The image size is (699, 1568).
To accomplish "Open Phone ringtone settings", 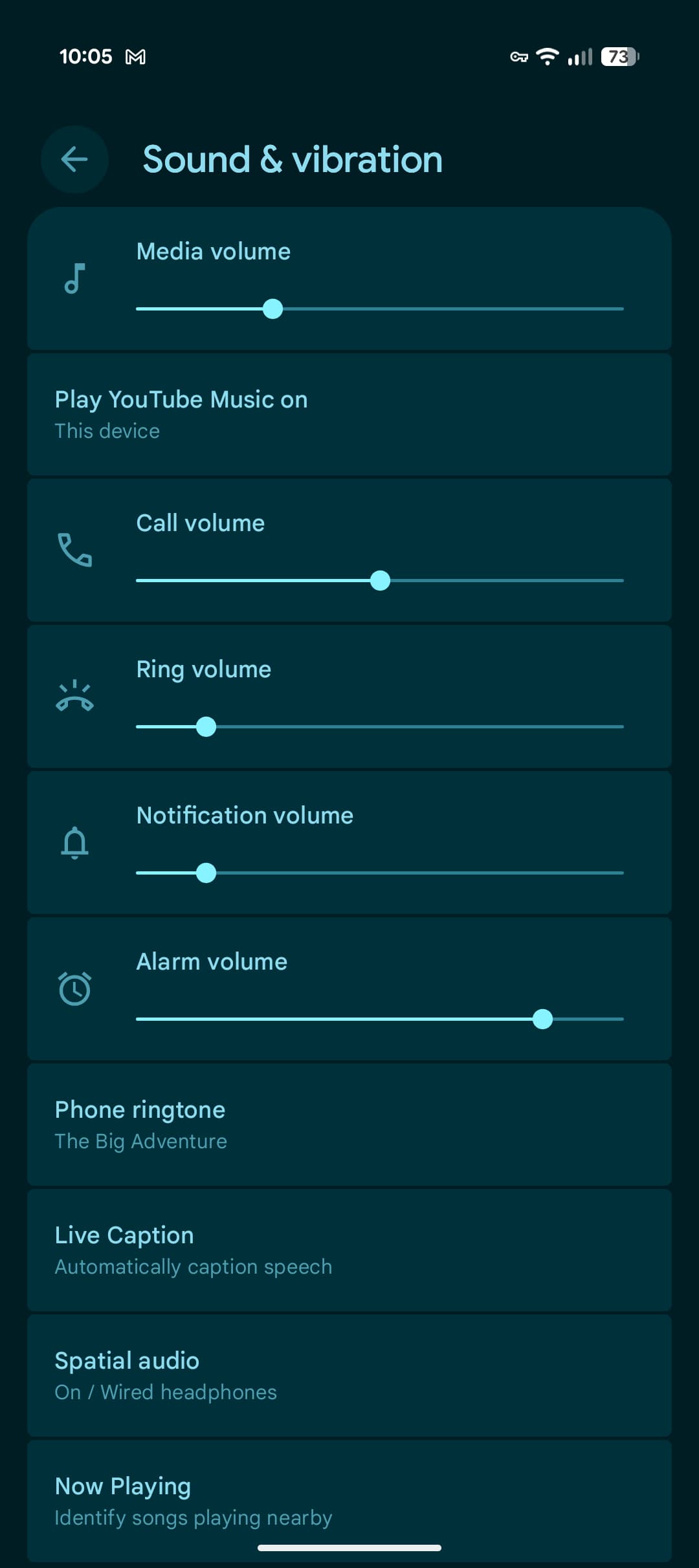I will tap(349, 1124).
